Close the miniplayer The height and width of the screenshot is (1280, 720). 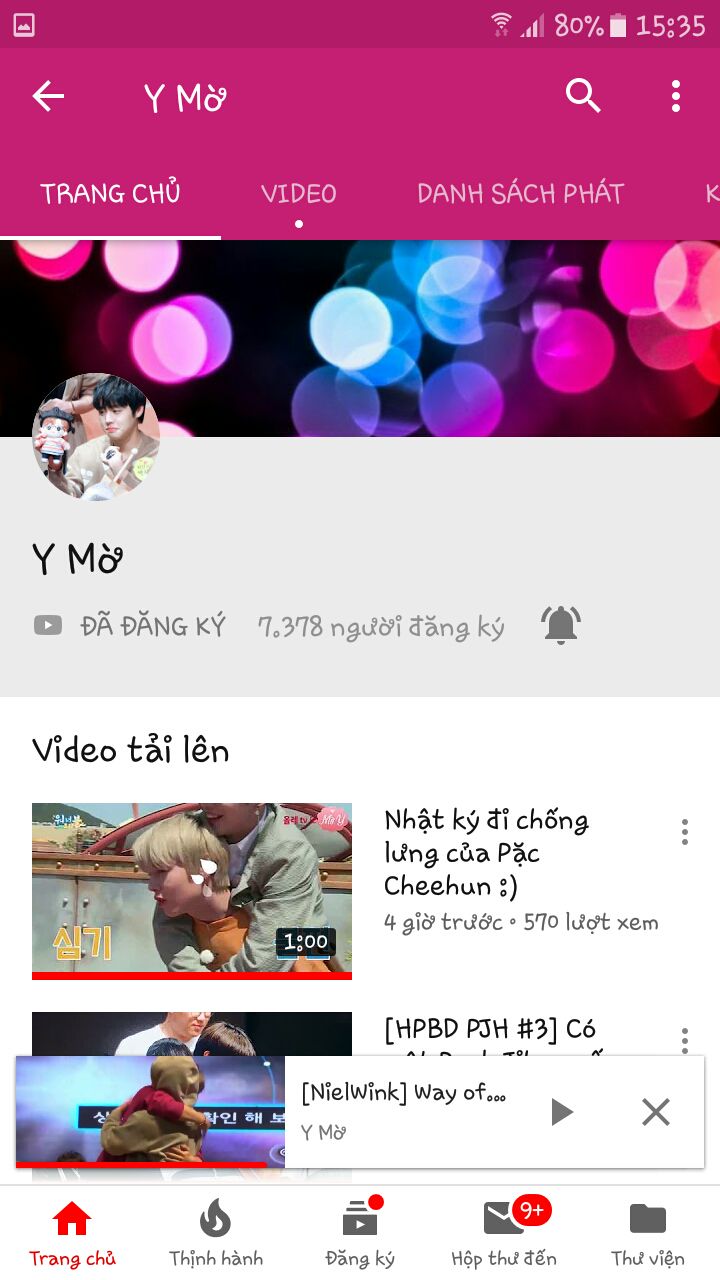point(656,1111)
